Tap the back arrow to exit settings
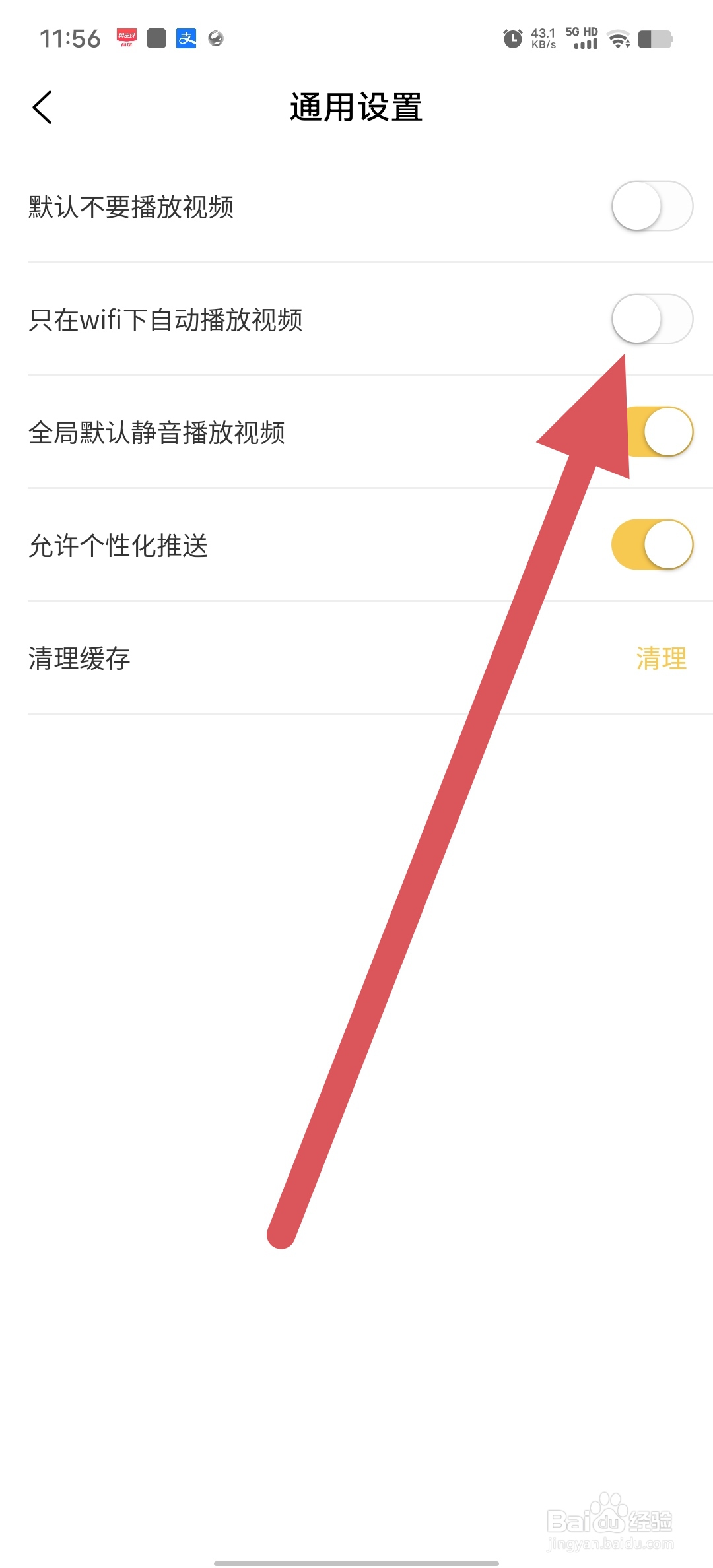 [42, 106]
